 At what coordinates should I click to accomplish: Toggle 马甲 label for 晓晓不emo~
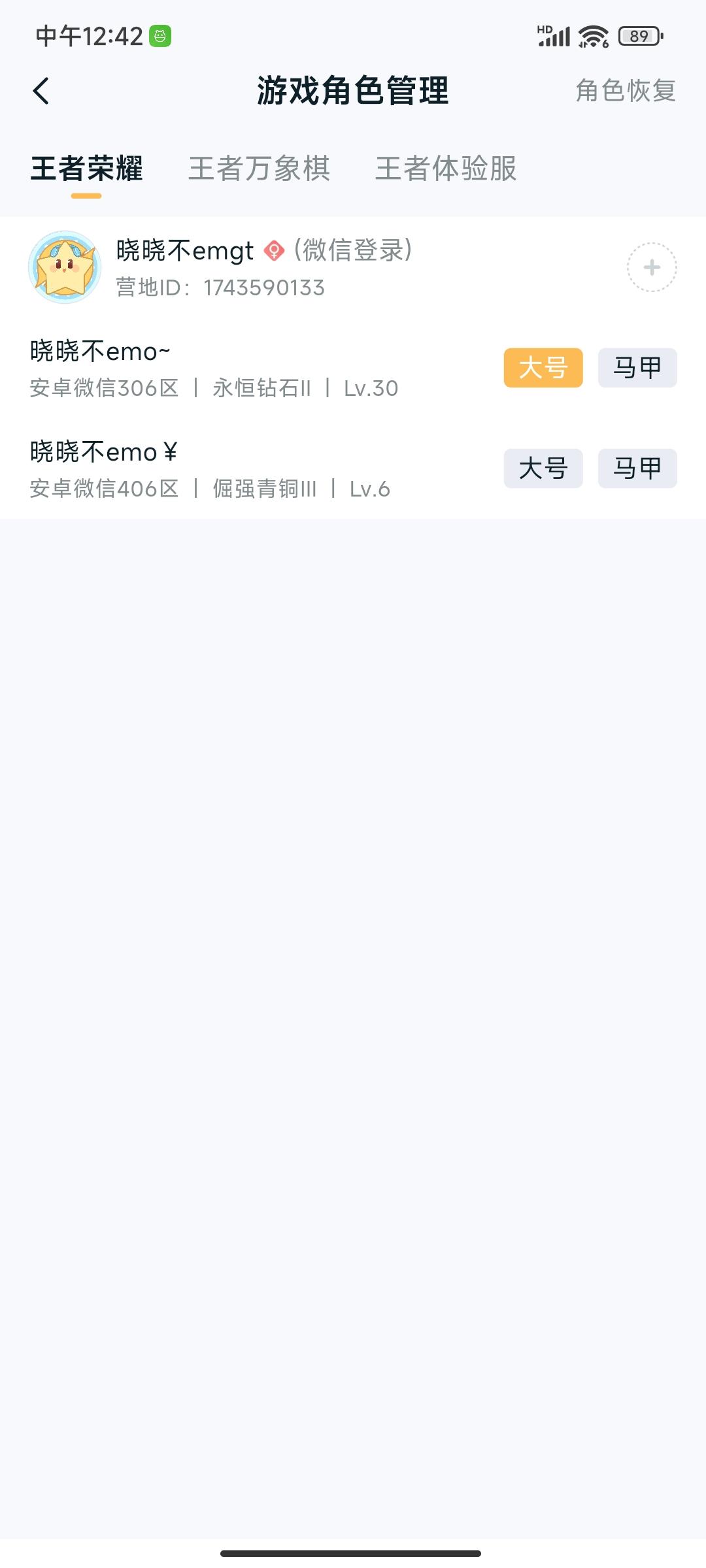[637, 367]
